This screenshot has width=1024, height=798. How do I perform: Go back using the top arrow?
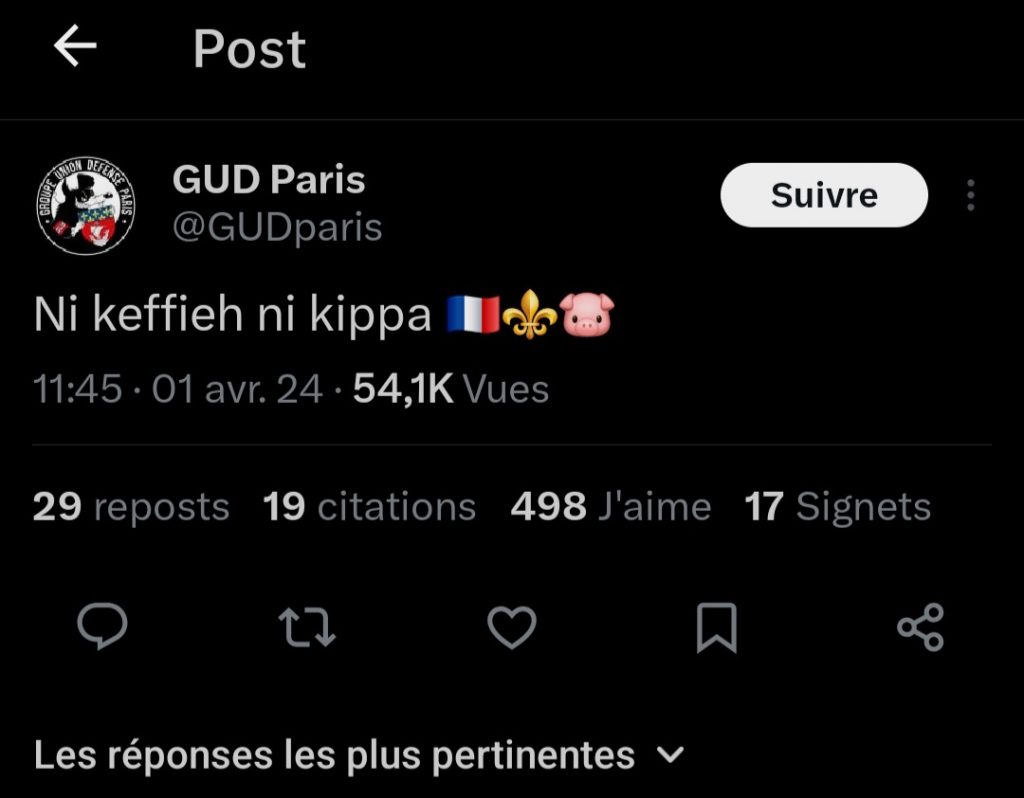[75, 47]
